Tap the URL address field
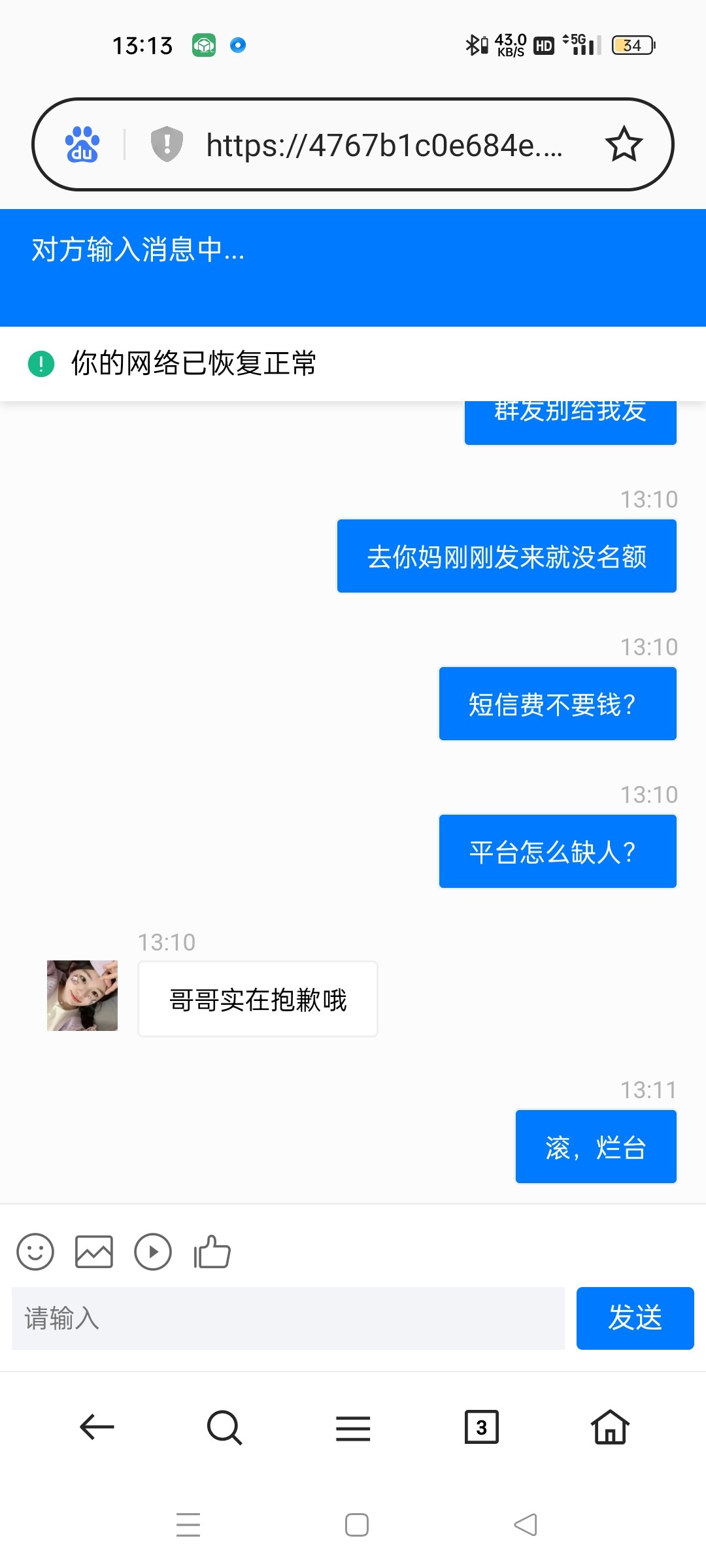The width and height of the screenshot is (706, 1568). 384,145
